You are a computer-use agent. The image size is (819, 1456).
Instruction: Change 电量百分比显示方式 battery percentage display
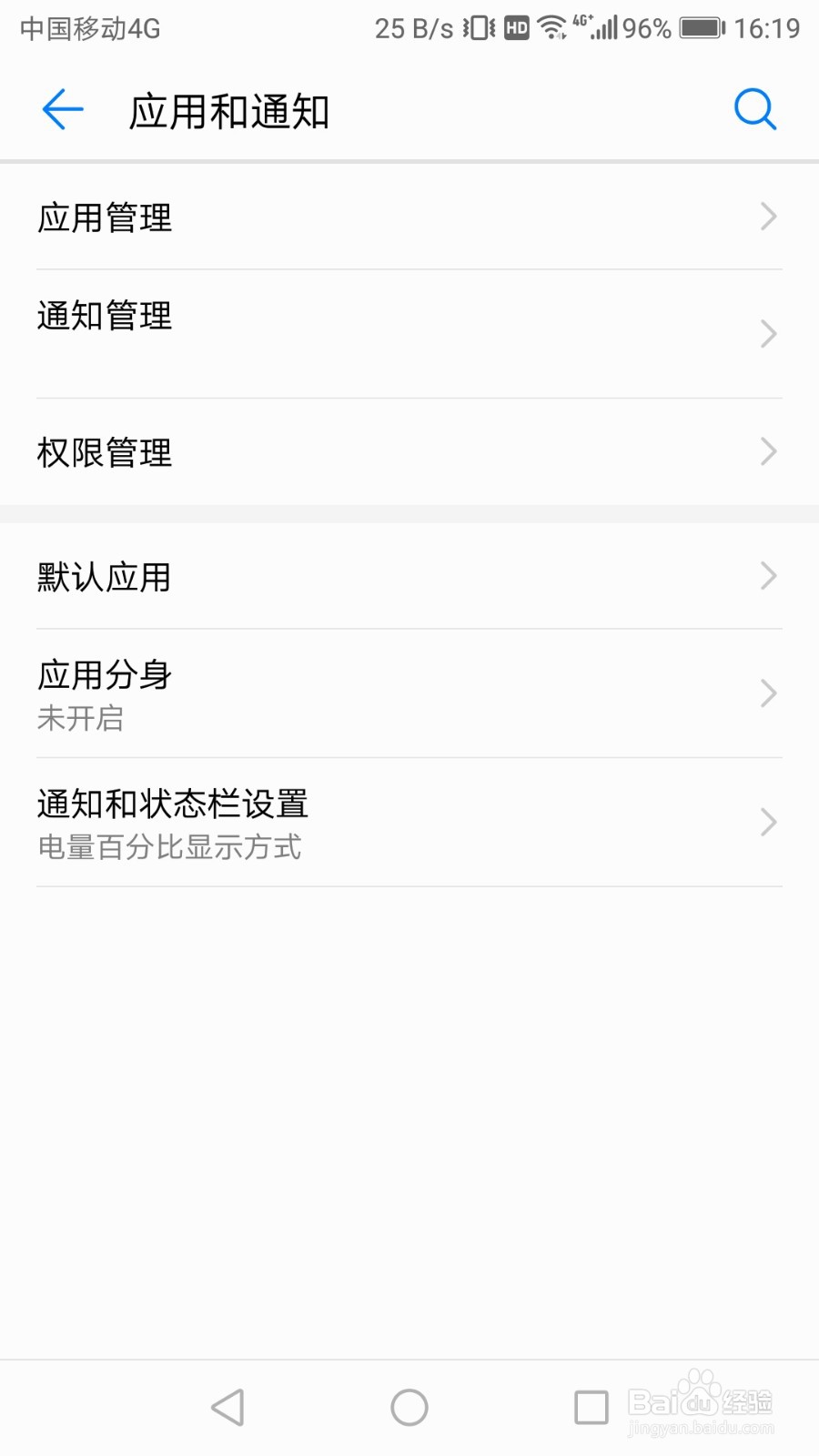tap(169, 847)
